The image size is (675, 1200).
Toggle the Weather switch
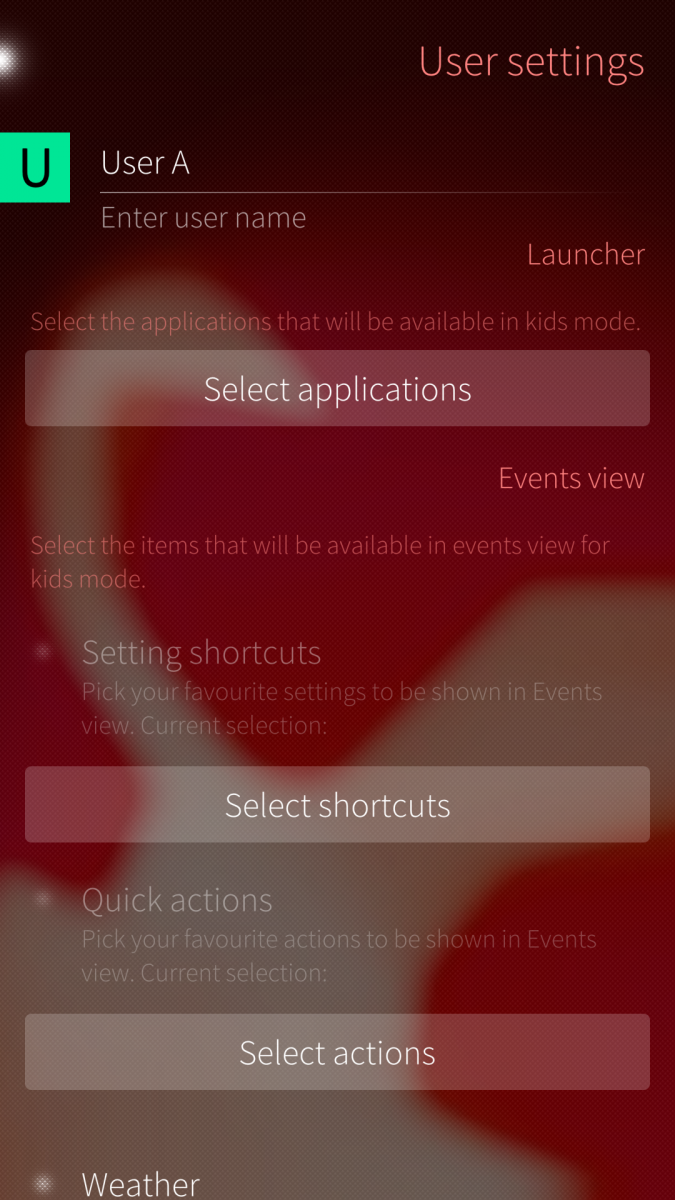pyautogui.click(x=42, y=1184)
